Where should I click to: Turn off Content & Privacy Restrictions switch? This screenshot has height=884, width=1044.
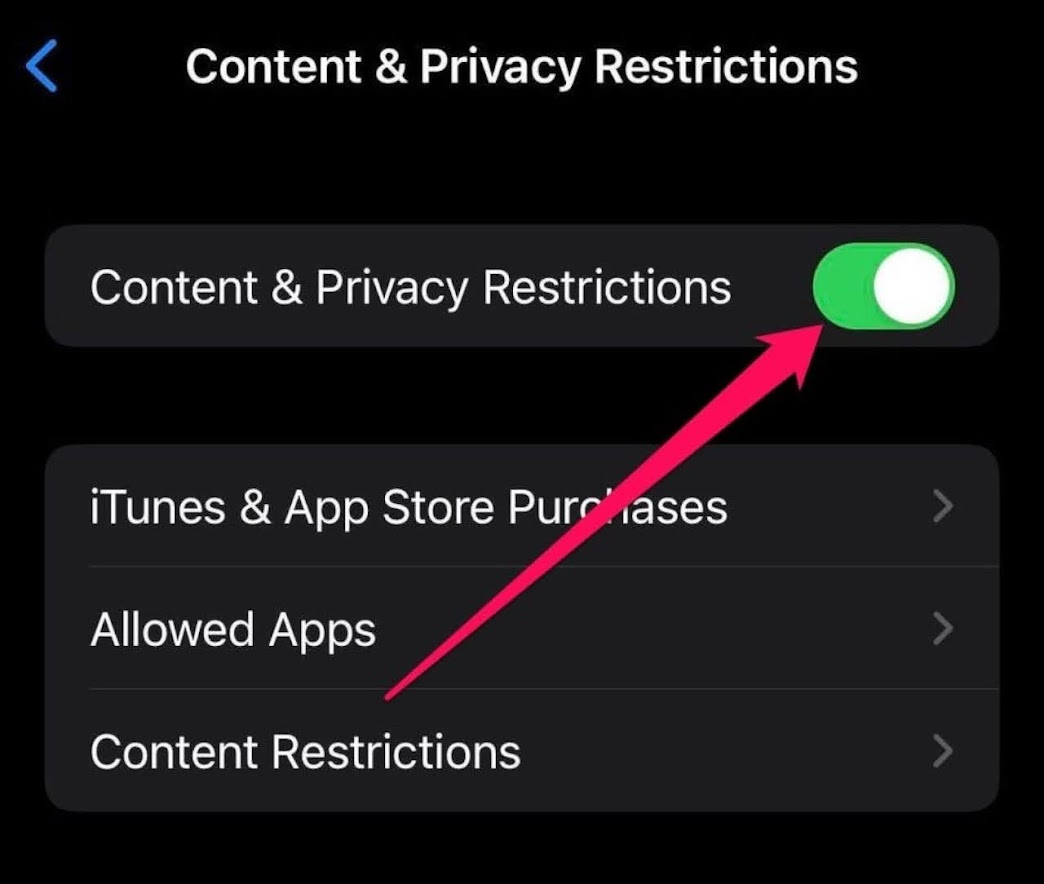pyautogui.click(x=884, y=286)
